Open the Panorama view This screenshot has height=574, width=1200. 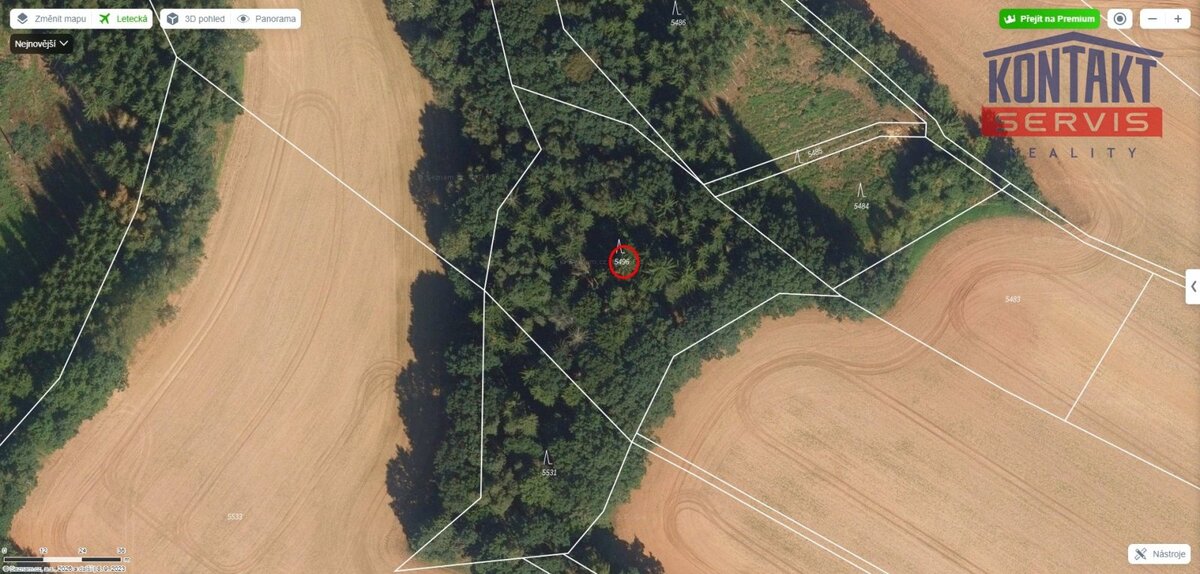click(266, 19)
